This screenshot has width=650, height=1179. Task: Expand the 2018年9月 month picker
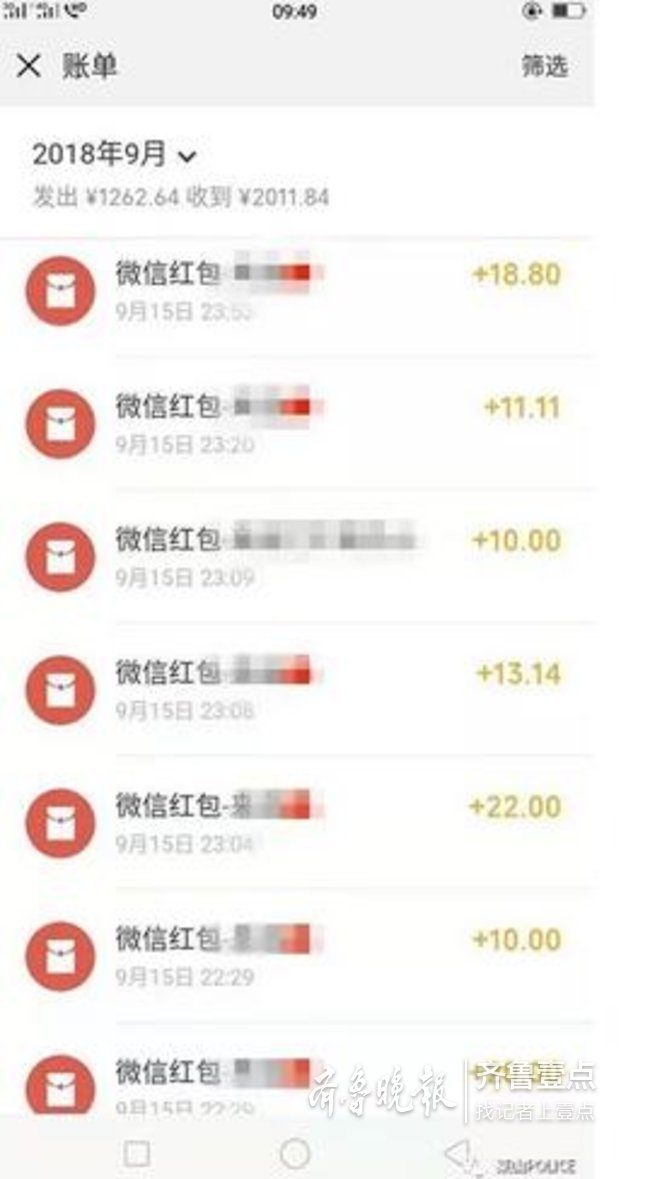(x=114, y=155)
